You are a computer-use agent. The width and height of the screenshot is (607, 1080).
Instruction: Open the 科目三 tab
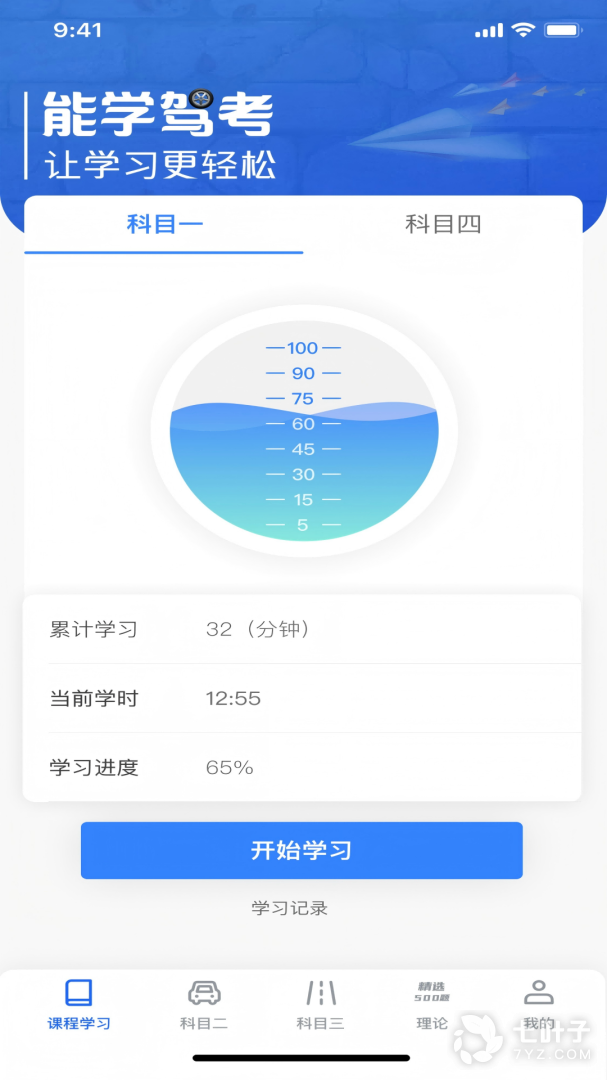(x=320, y=1004)
